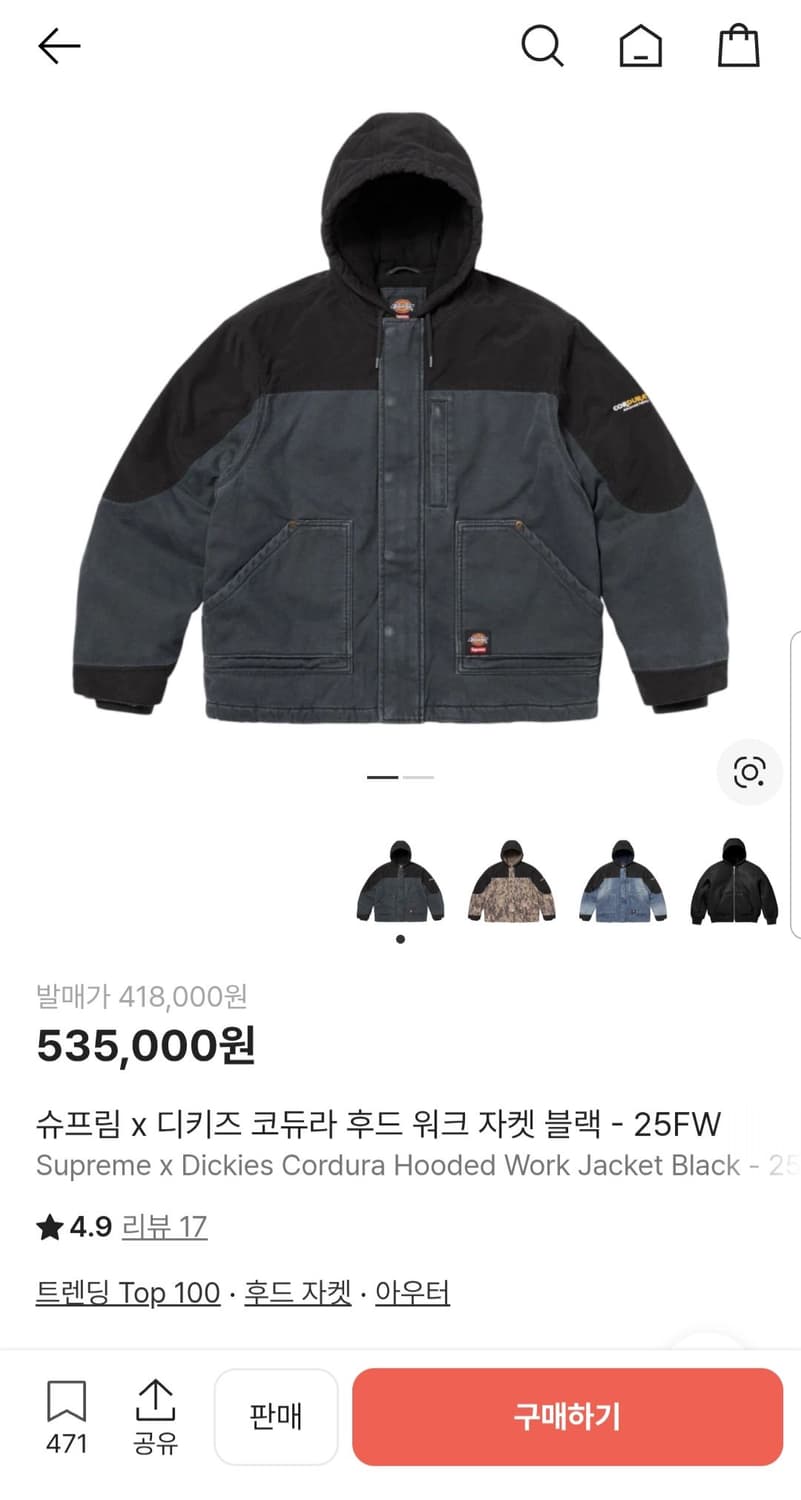Click the 후드 자켓 category link

pos(295,1293)
